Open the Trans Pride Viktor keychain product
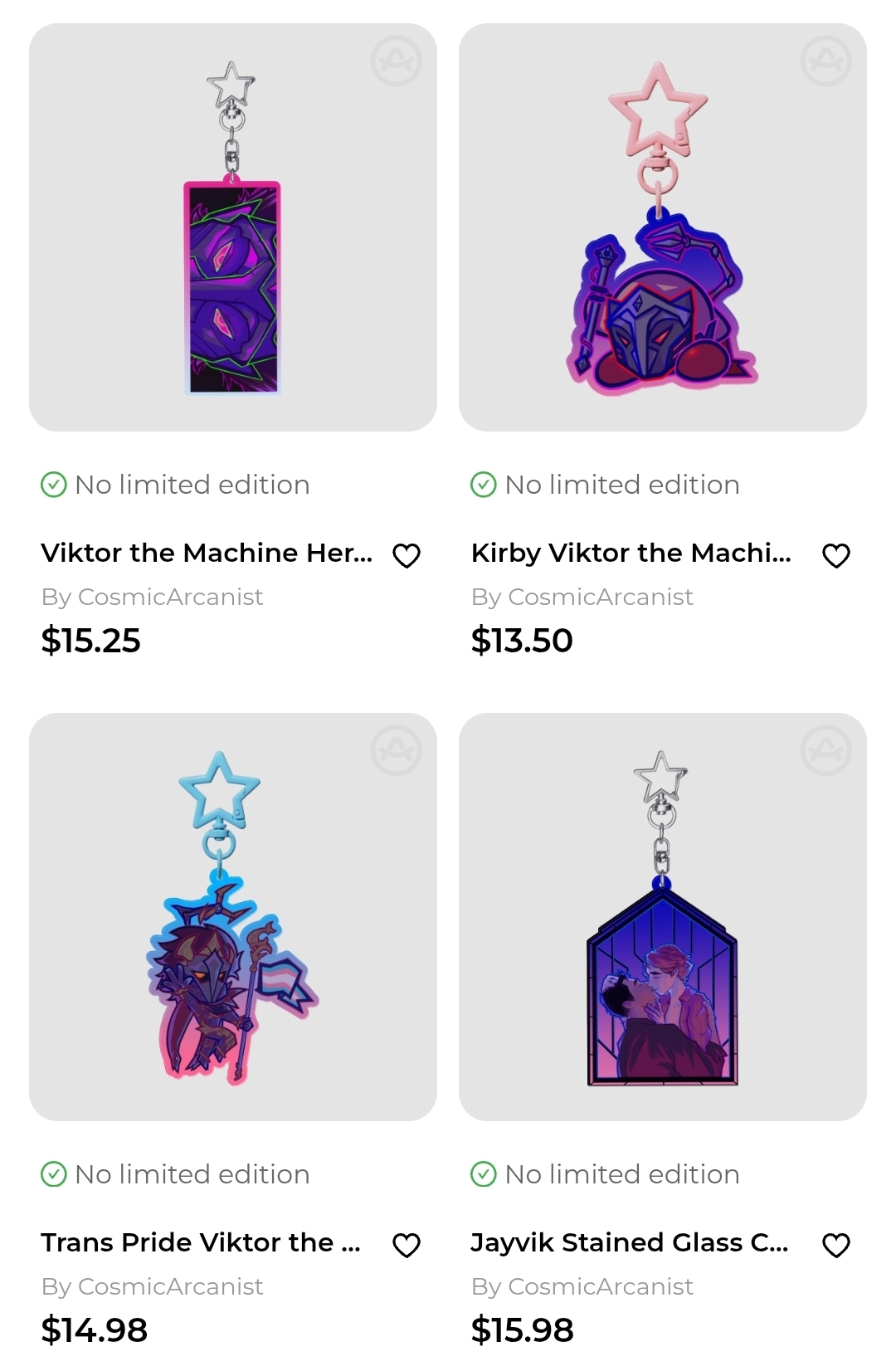 (x=232, y=916)
